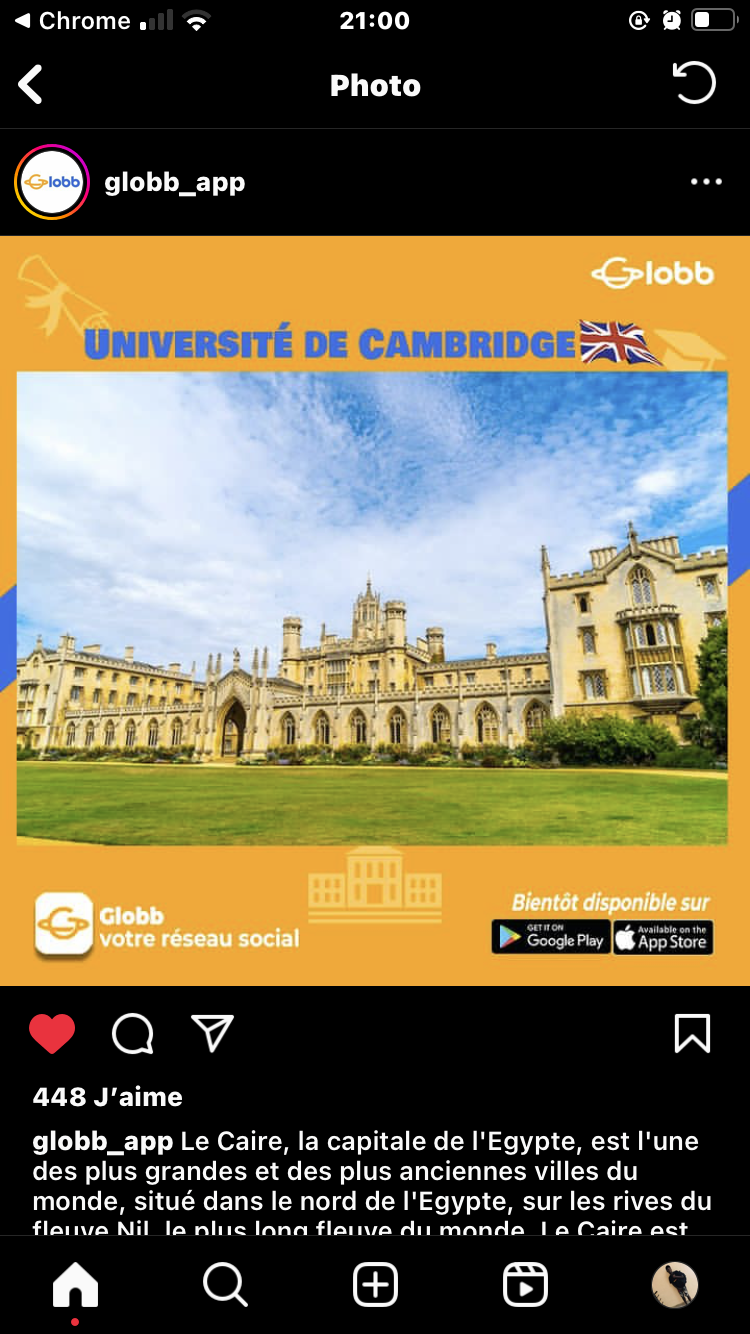The width and height of the screenshot is (750, 1334).
Task: Open my profile tab avatar
Action: coord(675,1284)
